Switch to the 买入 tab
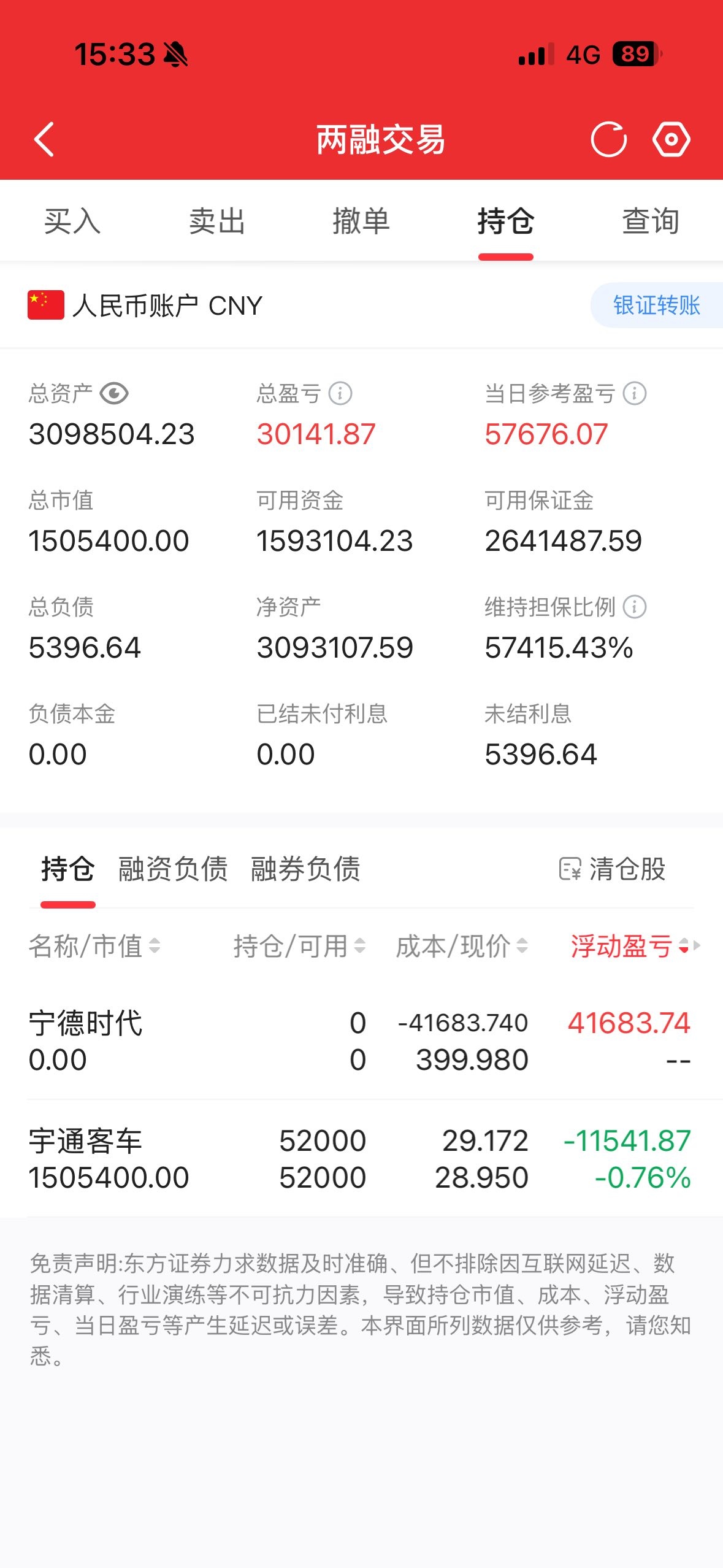 coord(72,221)
